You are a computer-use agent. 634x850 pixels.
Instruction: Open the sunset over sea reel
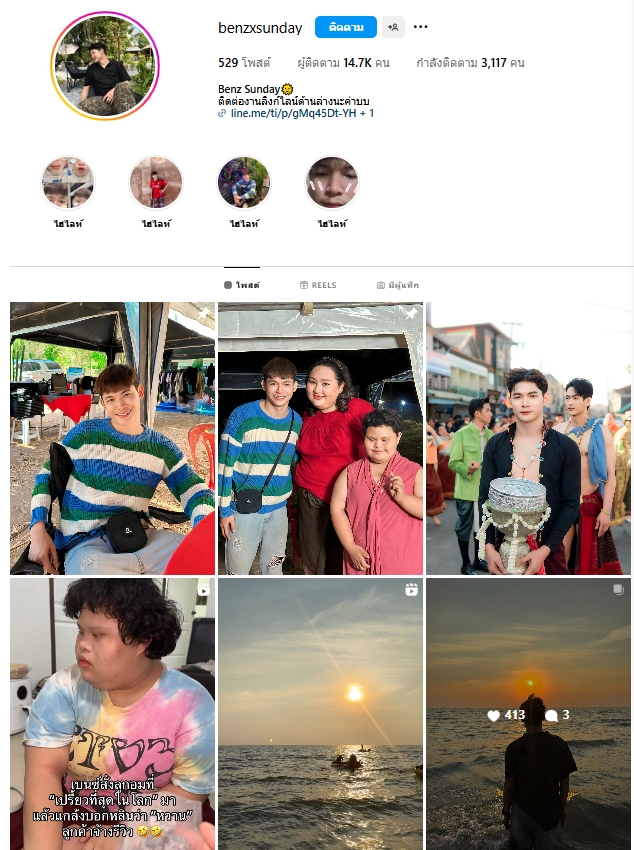(320, 713)
